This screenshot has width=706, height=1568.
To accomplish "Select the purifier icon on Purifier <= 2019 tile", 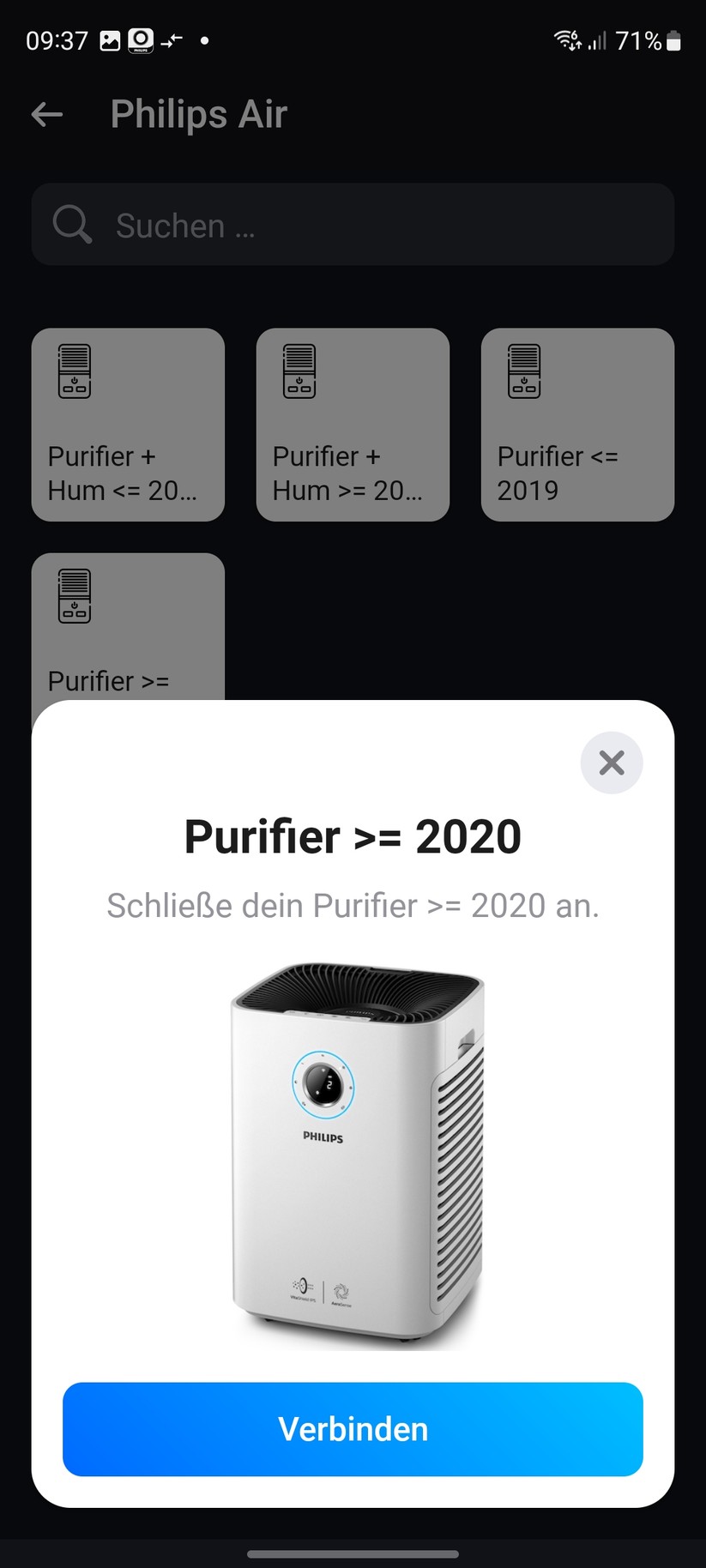I will pos(523,371).
